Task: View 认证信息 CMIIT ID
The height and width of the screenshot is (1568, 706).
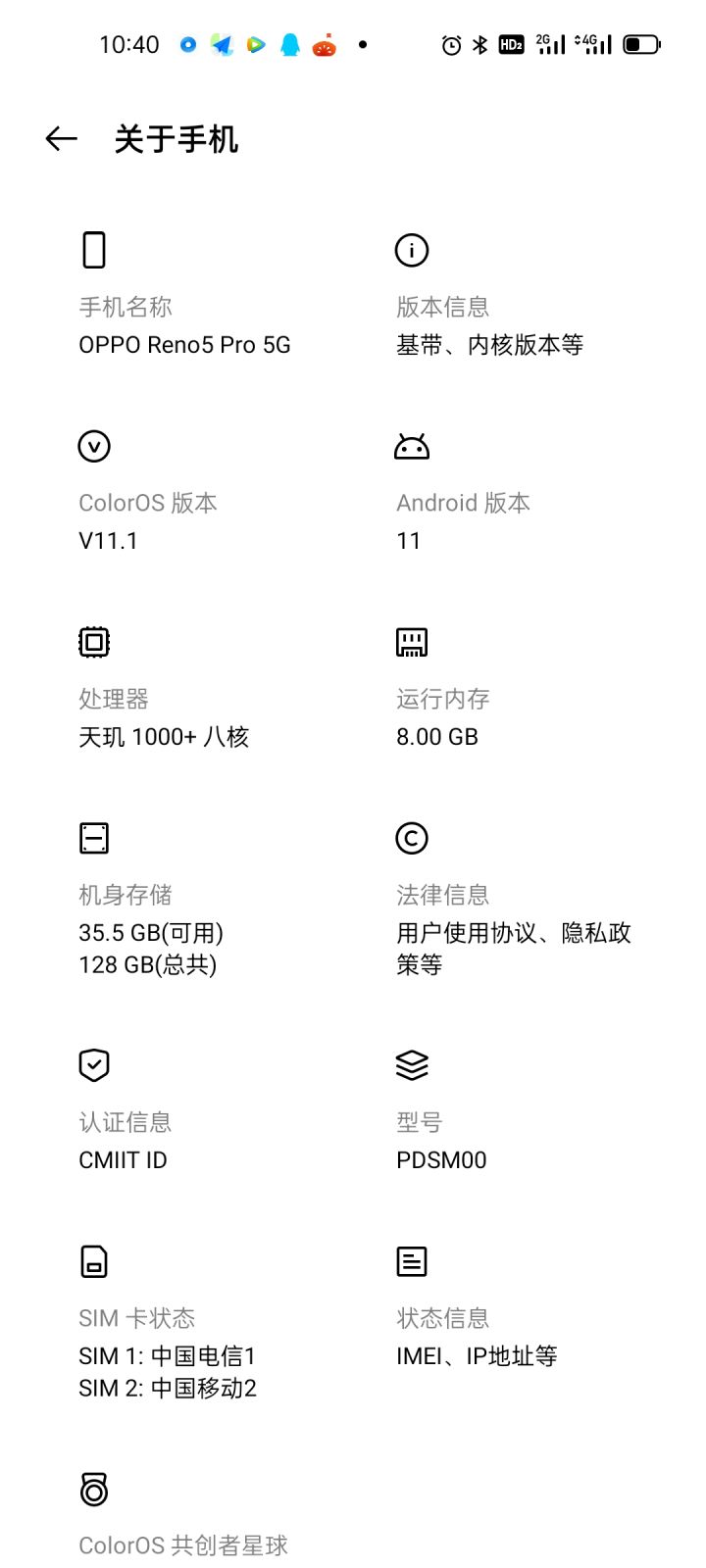Action: (x=196, y=1110)
